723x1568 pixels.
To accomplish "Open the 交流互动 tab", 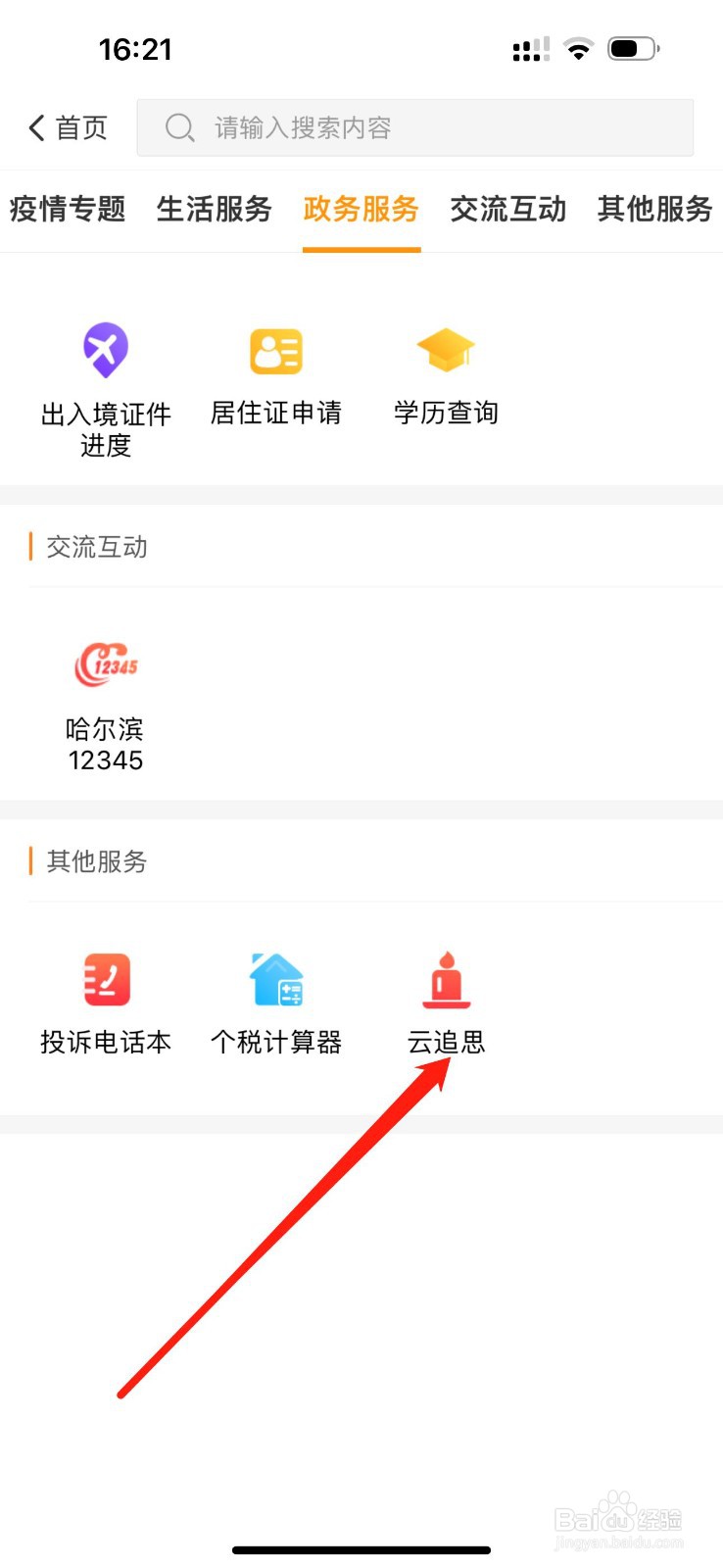I will [507, 209].
